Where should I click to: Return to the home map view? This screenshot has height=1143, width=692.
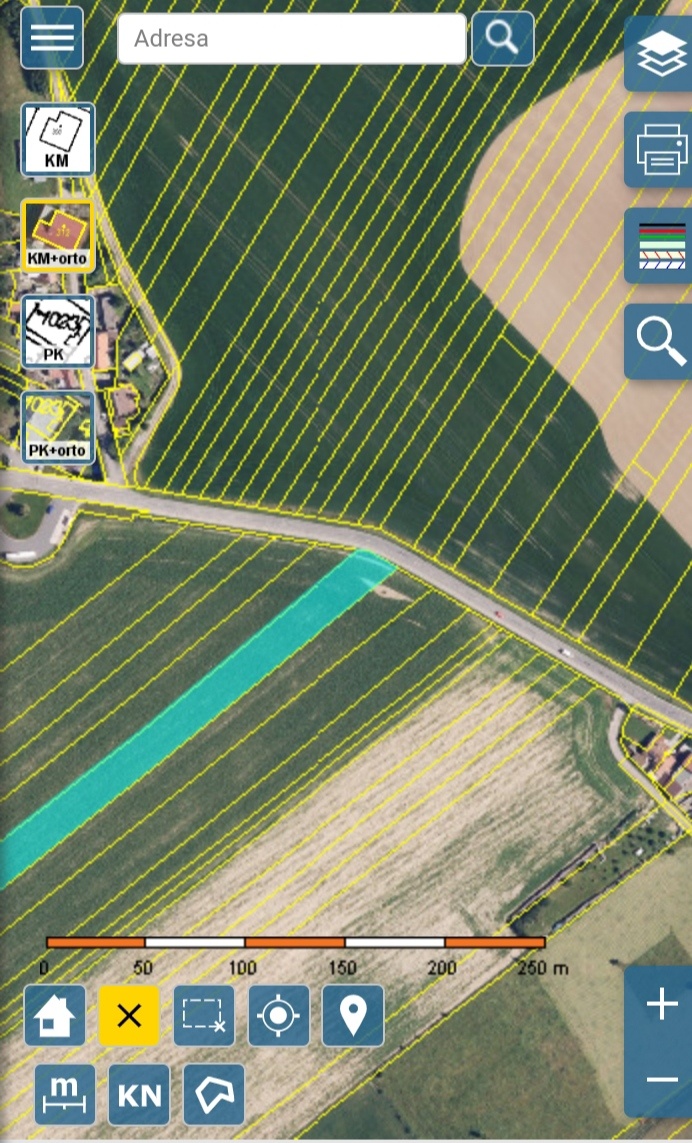tap(55, 1016)
